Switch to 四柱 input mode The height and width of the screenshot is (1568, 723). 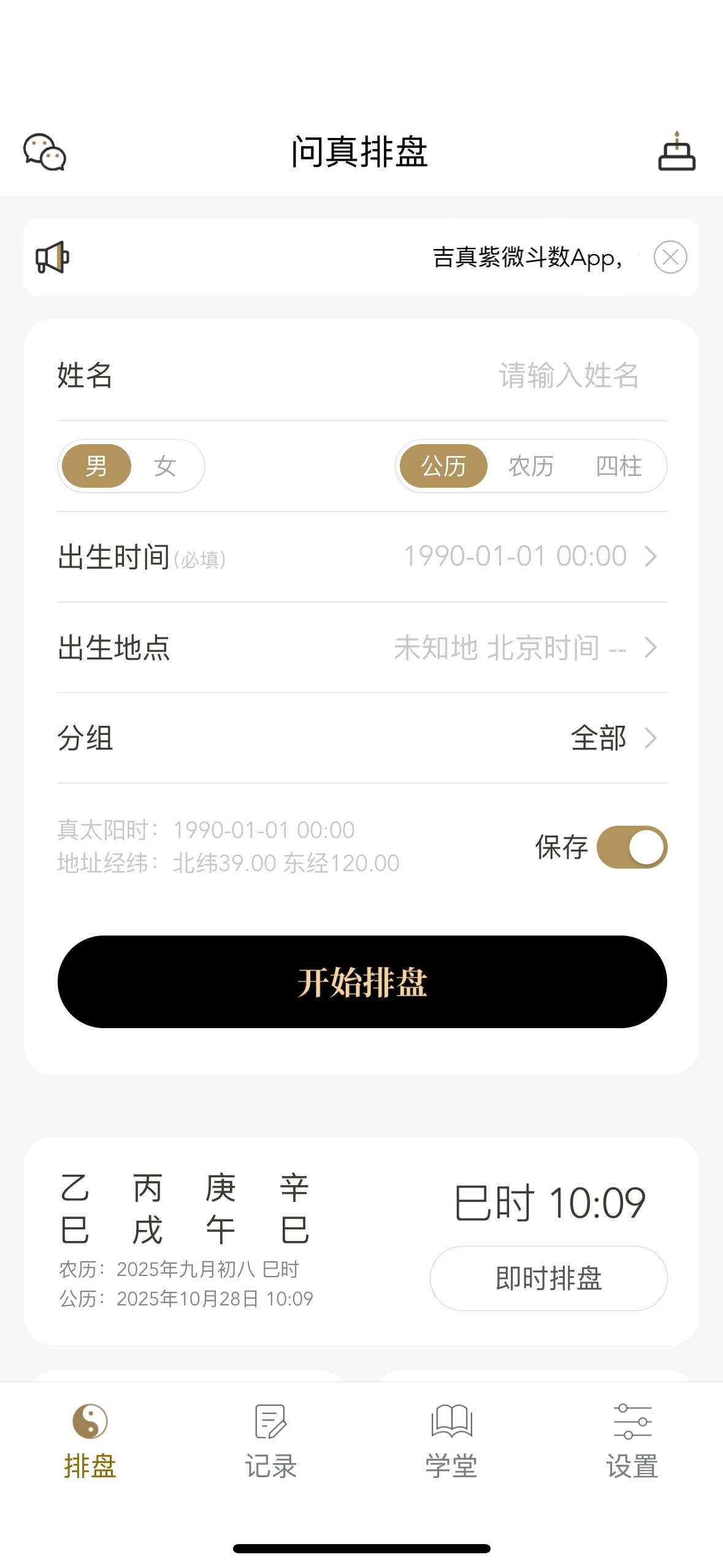click(x=618, y=466)
